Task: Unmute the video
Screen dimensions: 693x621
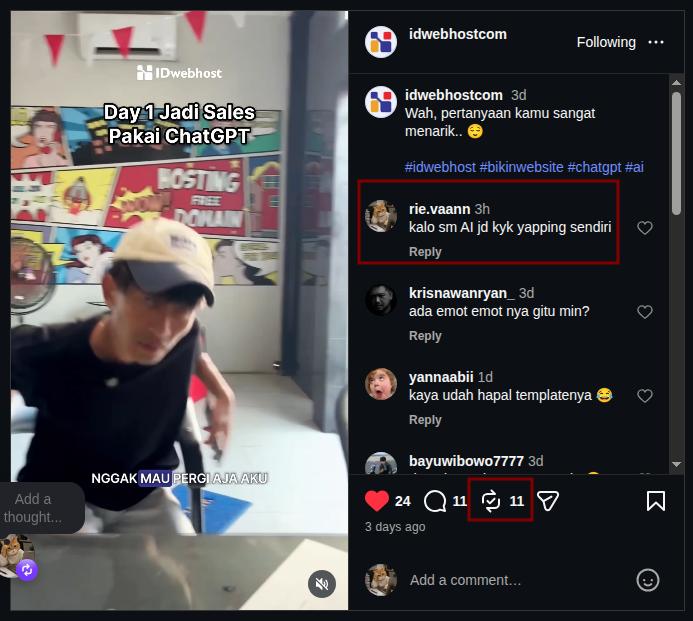Action: click(x=322, y=584)
